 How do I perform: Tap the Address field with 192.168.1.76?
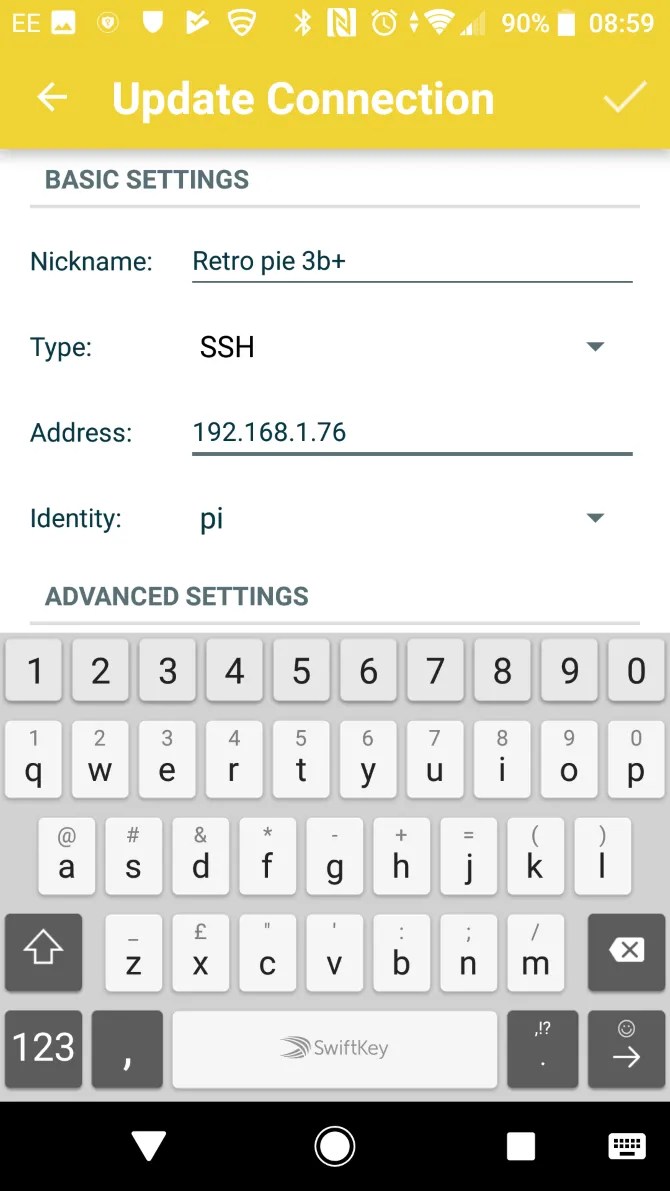[411, 432]
